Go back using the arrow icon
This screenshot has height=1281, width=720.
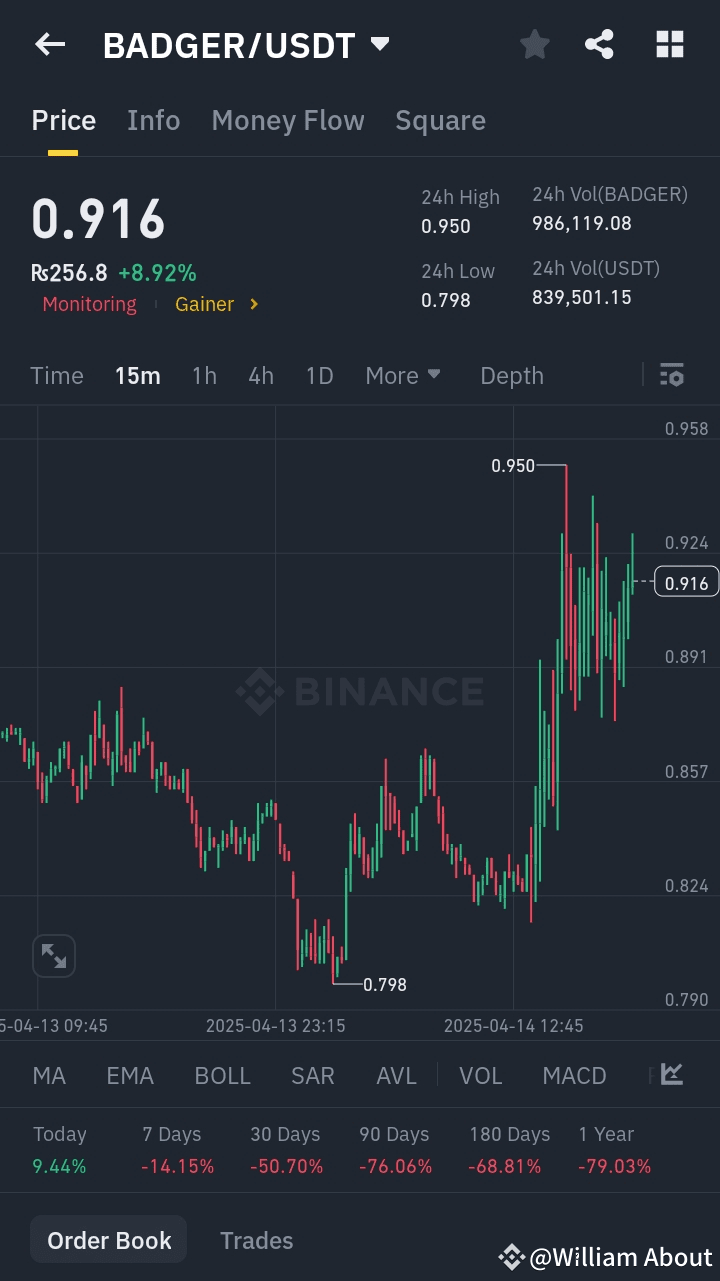(x=48, y=44)
